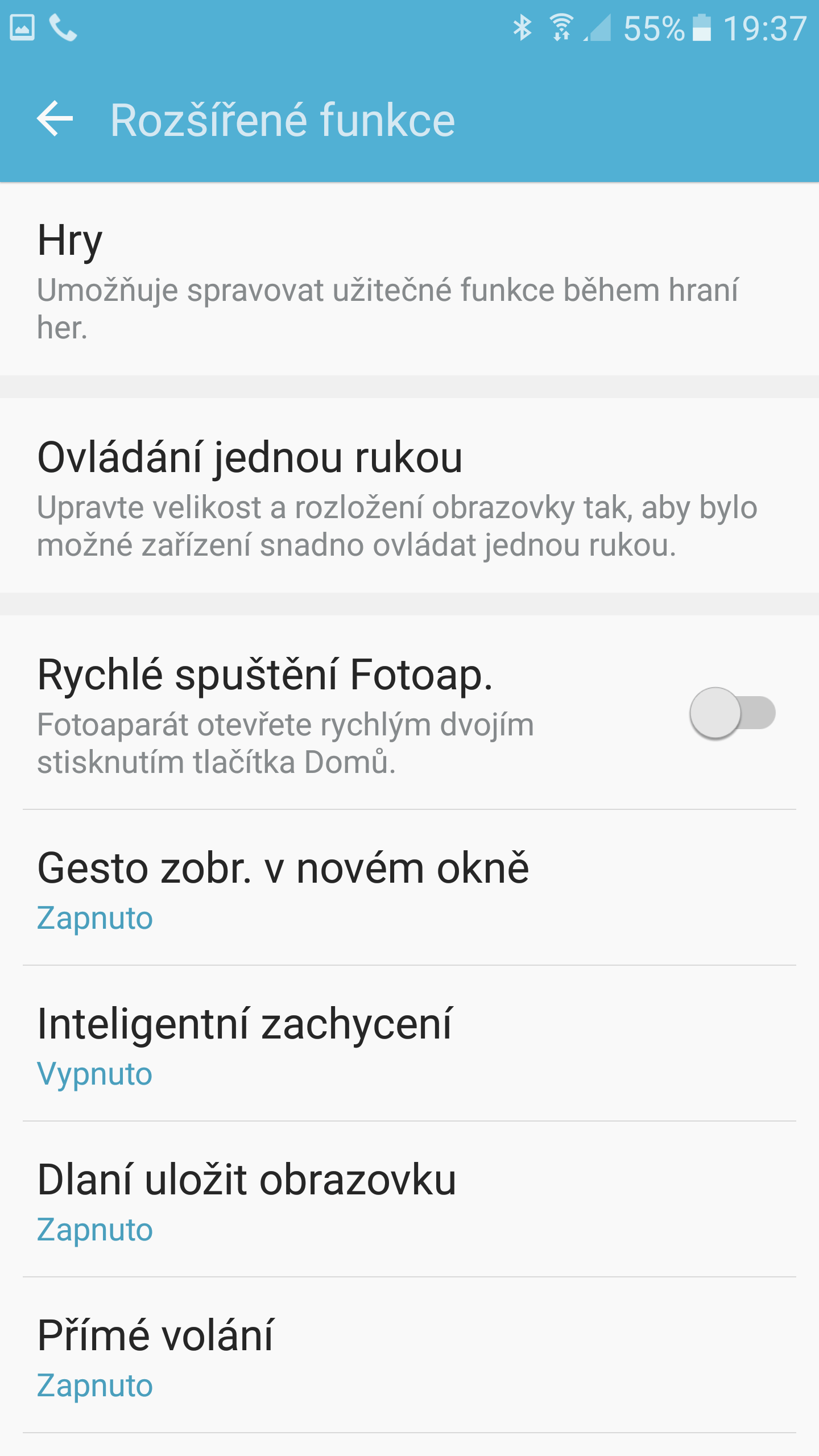Open Přímé volání setting
The height and width of the screenshot is (1456, 819).
[409, 1355]
